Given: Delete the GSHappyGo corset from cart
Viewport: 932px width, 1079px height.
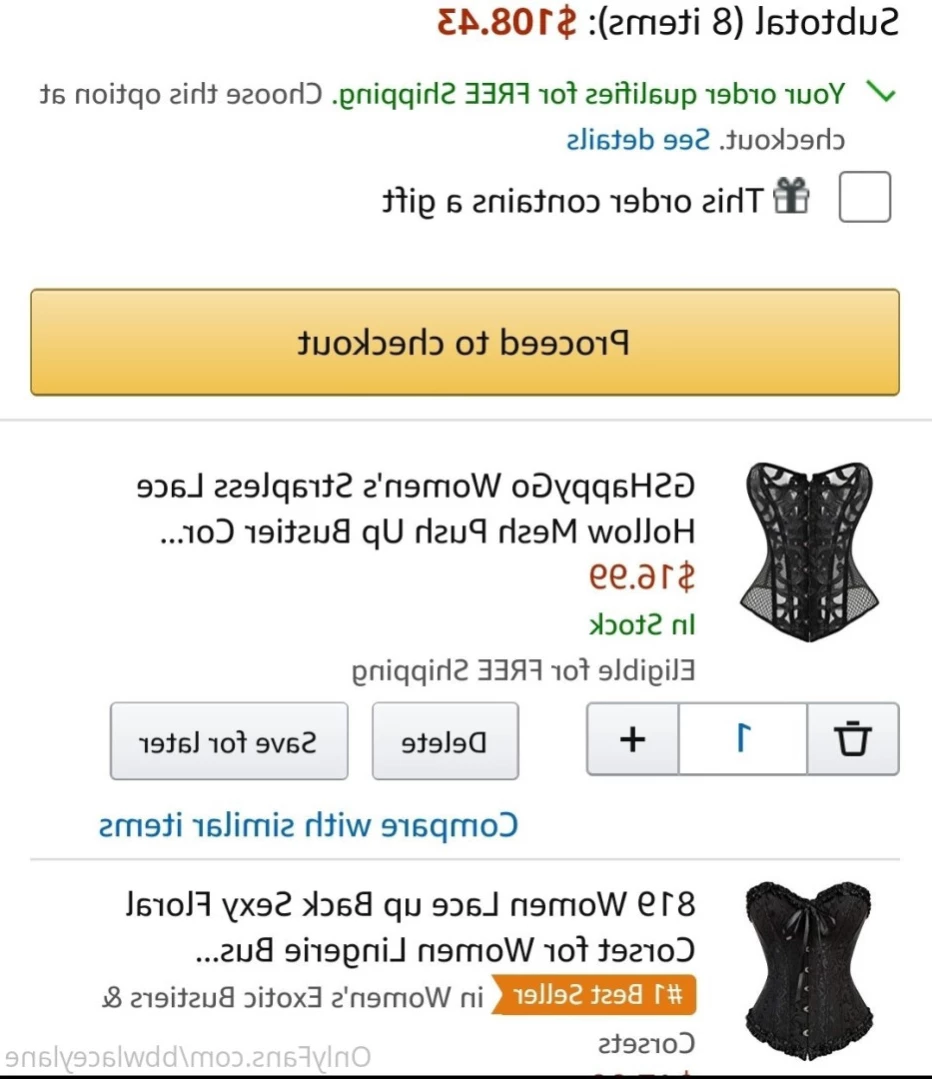Looking at the screenshot, I should pos(445,742).
